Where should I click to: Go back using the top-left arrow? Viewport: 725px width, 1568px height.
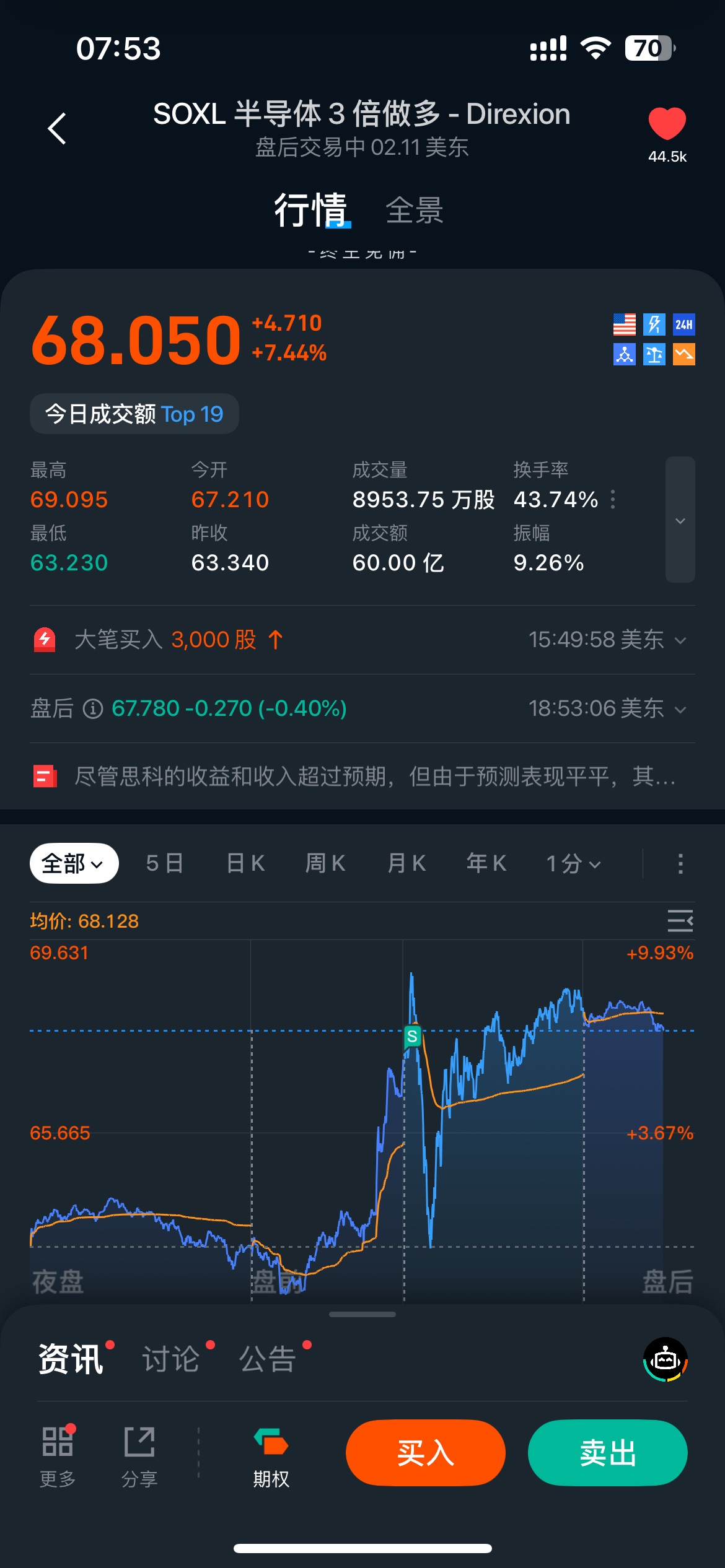57,128
